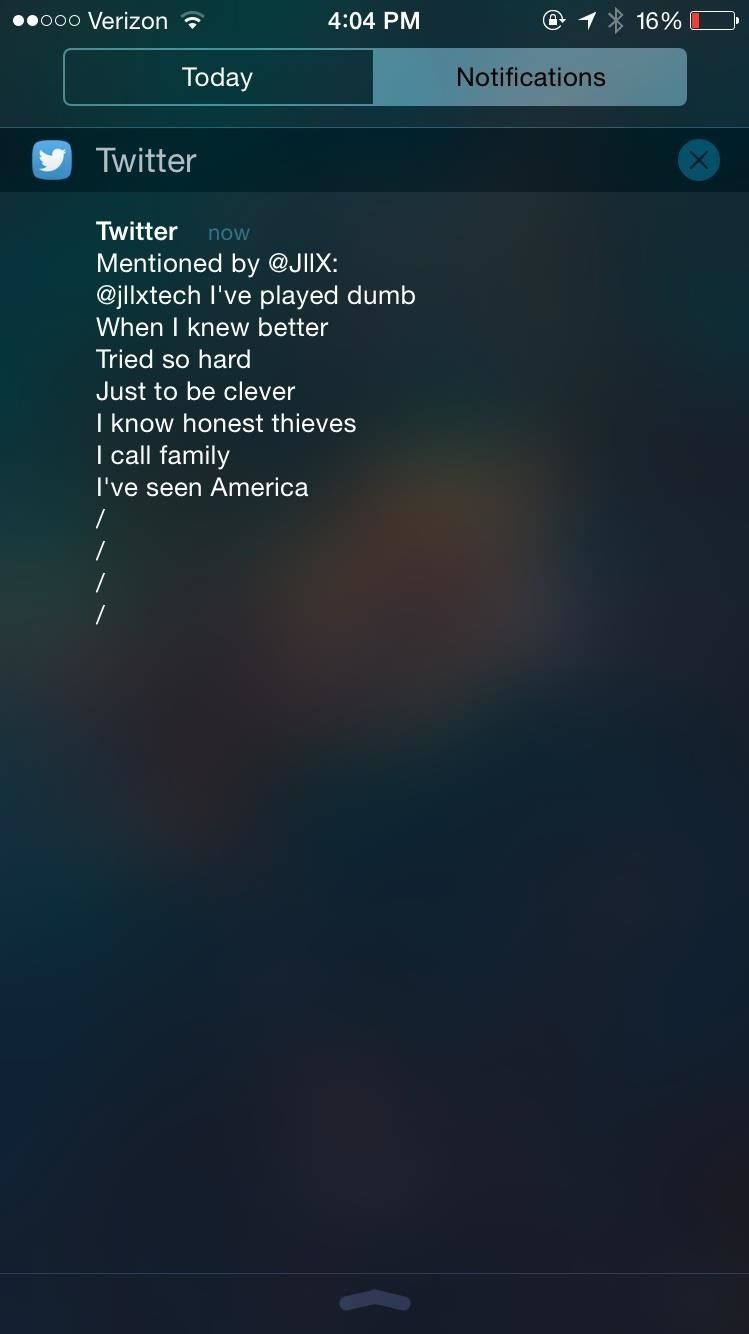This screenshot has height=1334, width=749.
Task: Select the Notifications tab
Action: (x=530, y=77)
